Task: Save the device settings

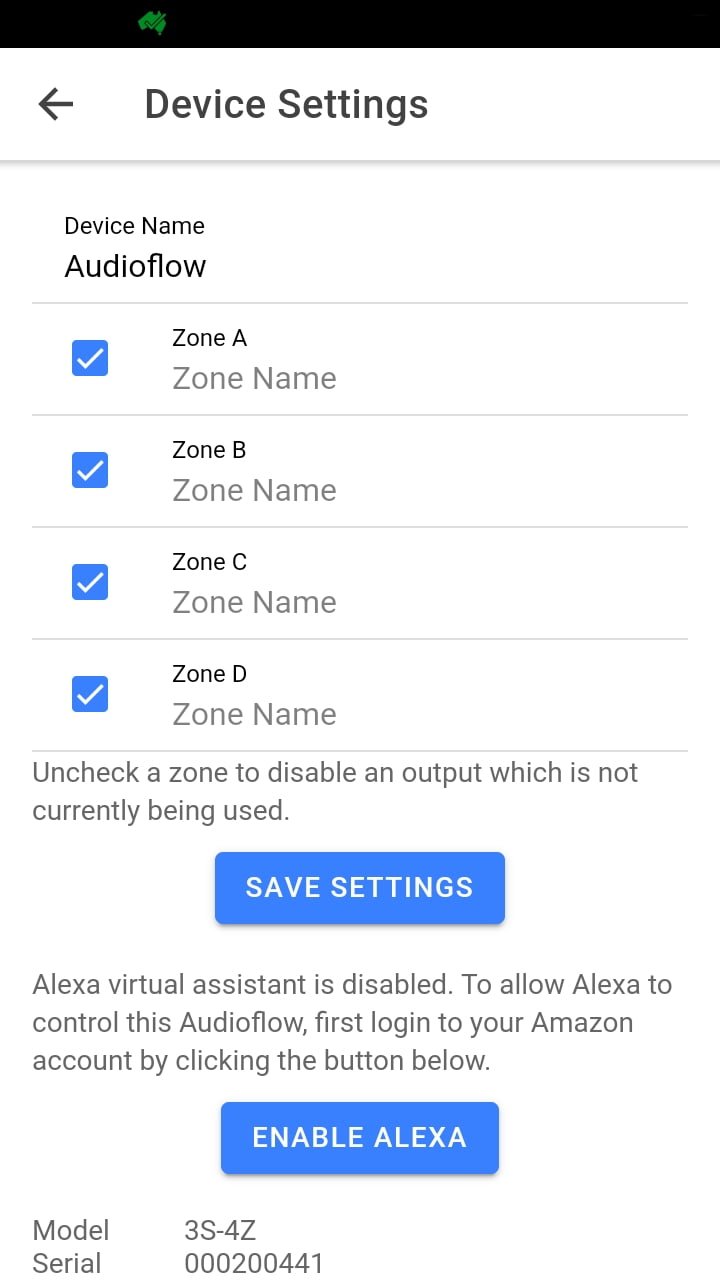Action: (360, 887)
